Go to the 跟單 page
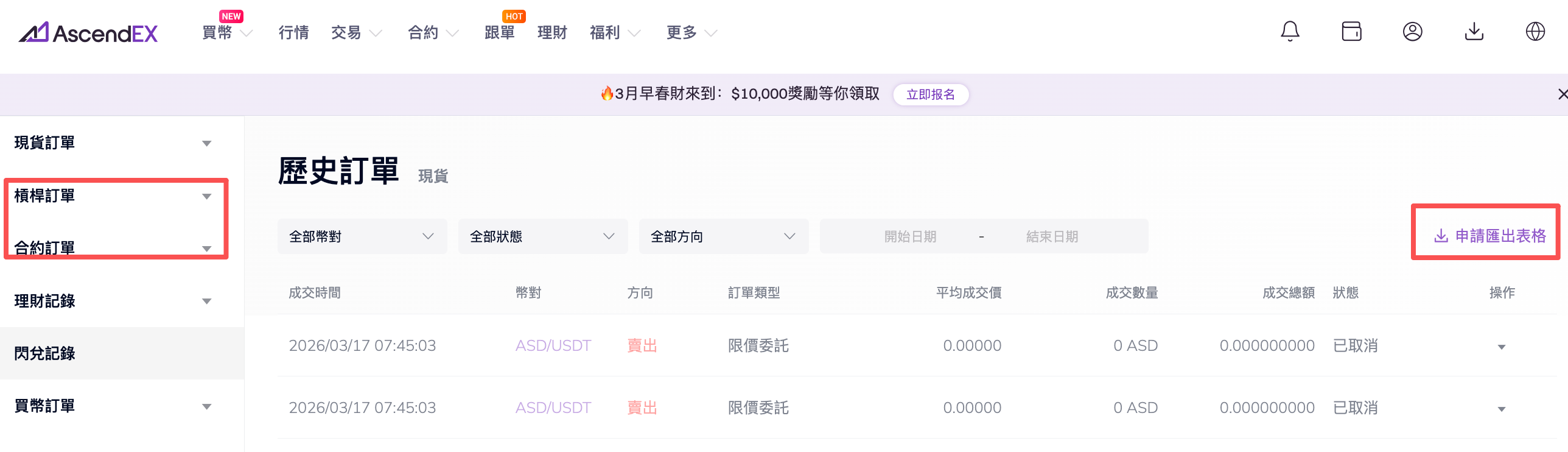The image size is (1568, 452). coord(499,33)
